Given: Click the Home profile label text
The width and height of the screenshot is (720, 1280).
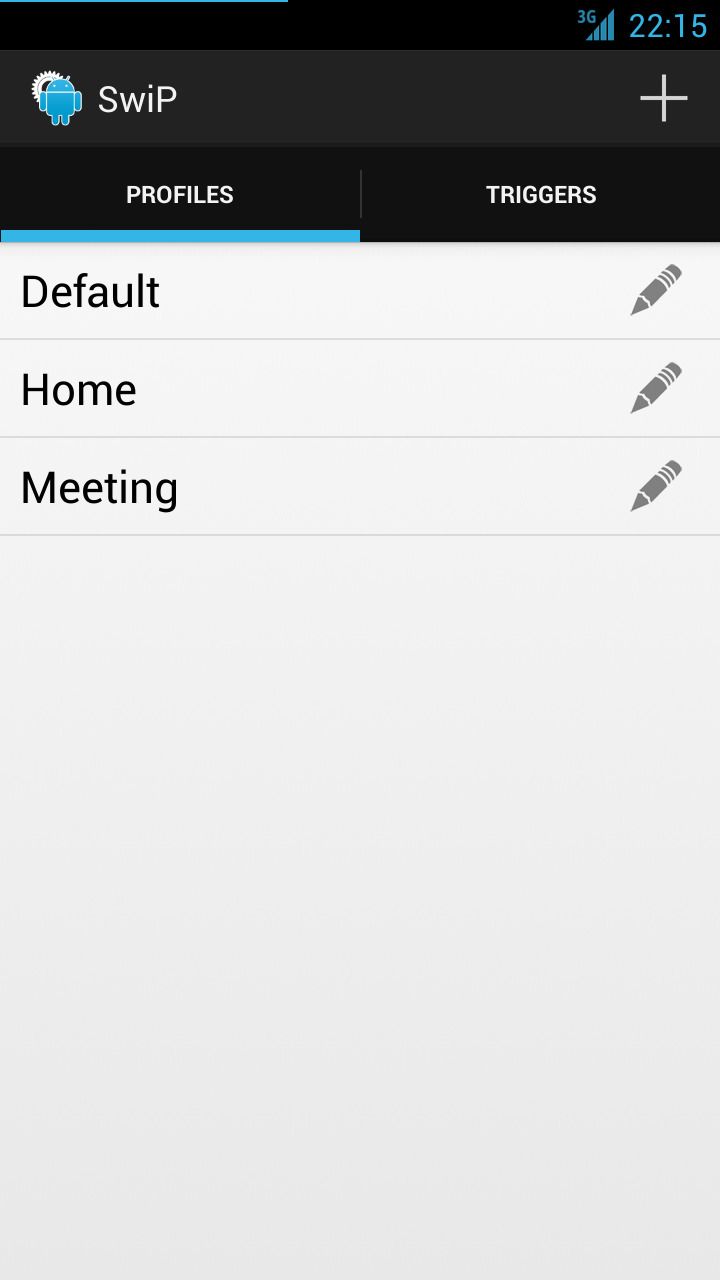Looking at the screenshot, I should [x=78, y=389].
